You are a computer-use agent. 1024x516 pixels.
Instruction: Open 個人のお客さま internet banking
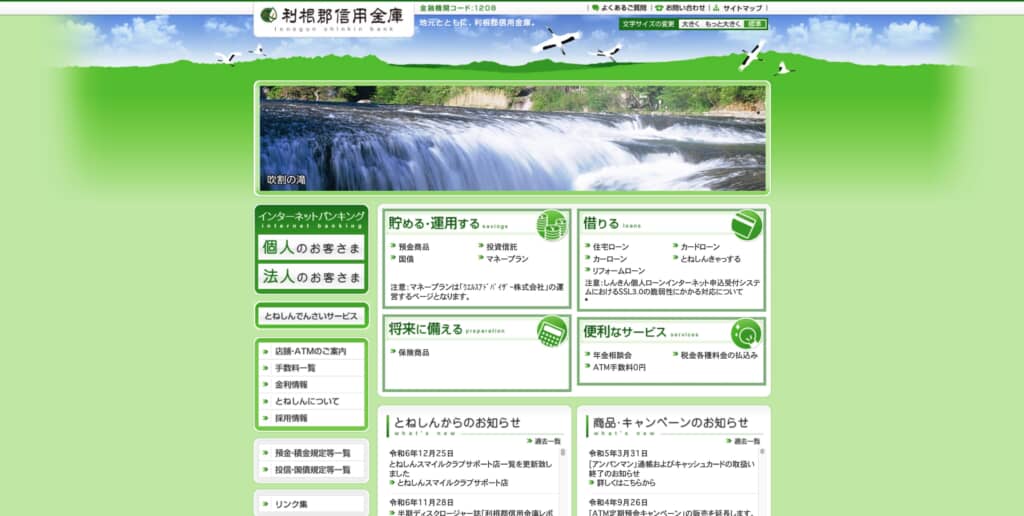tap(311, 248)
